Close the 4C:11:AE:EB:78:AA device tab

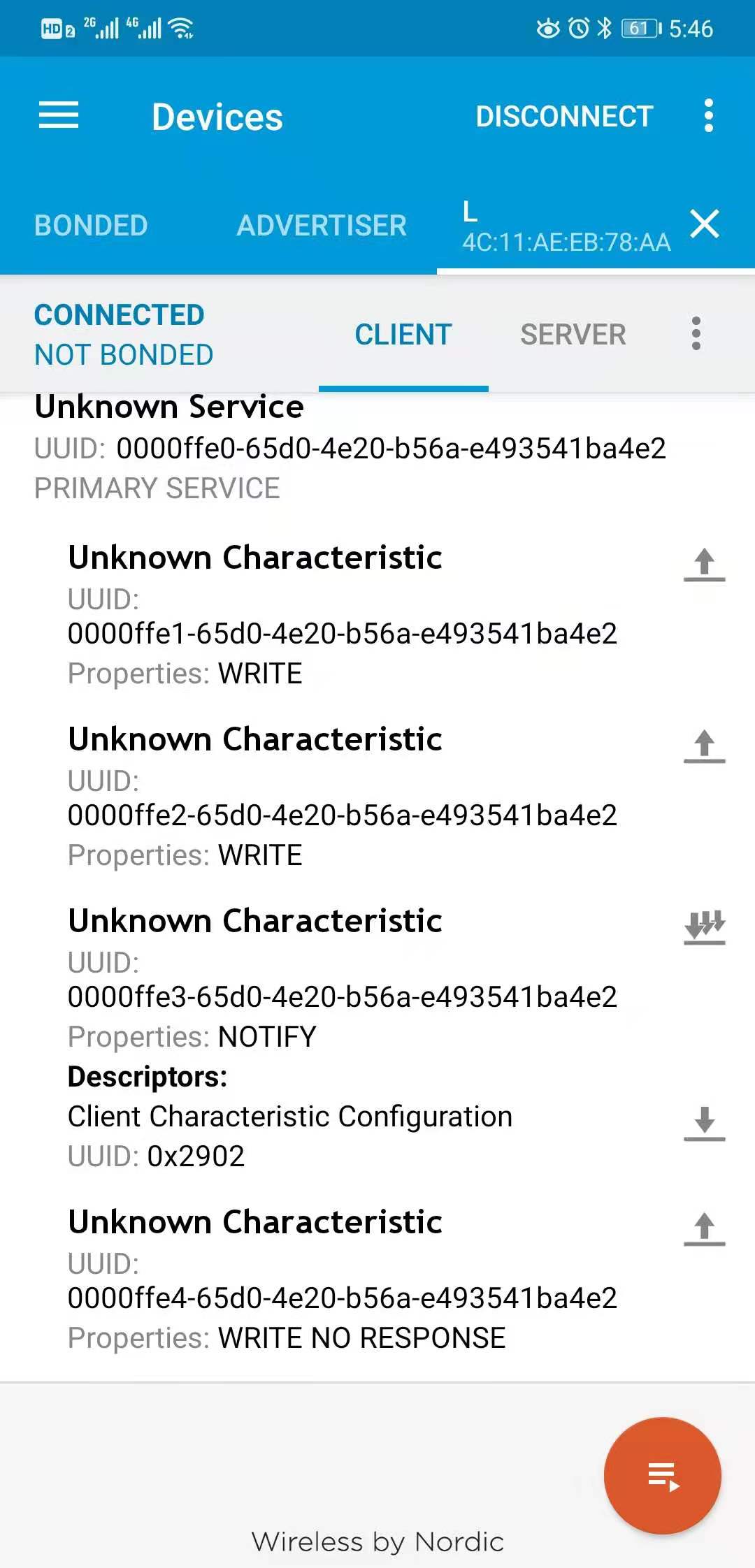click(x=705, y=224)
